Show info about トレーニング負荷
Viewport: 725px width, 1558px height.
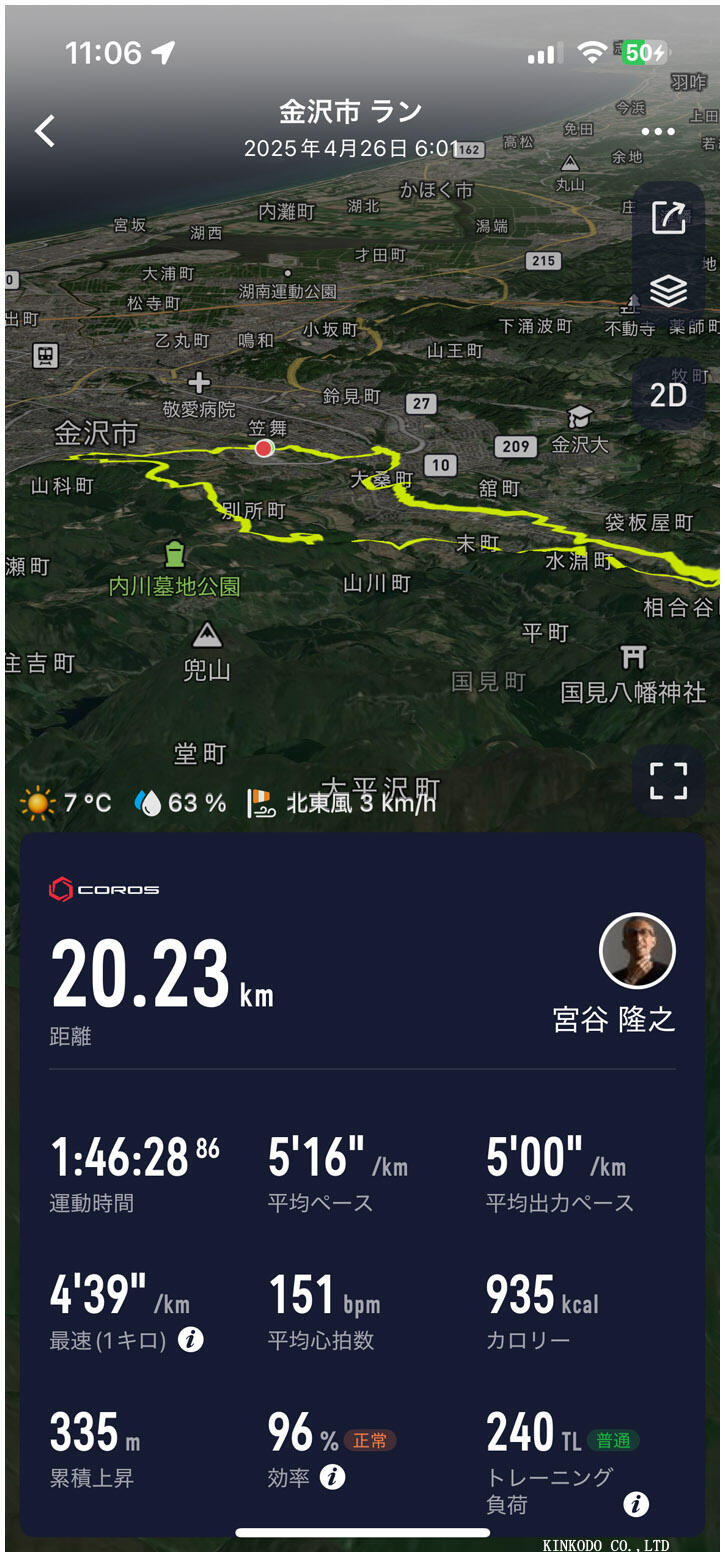[x=636, y=1504]
